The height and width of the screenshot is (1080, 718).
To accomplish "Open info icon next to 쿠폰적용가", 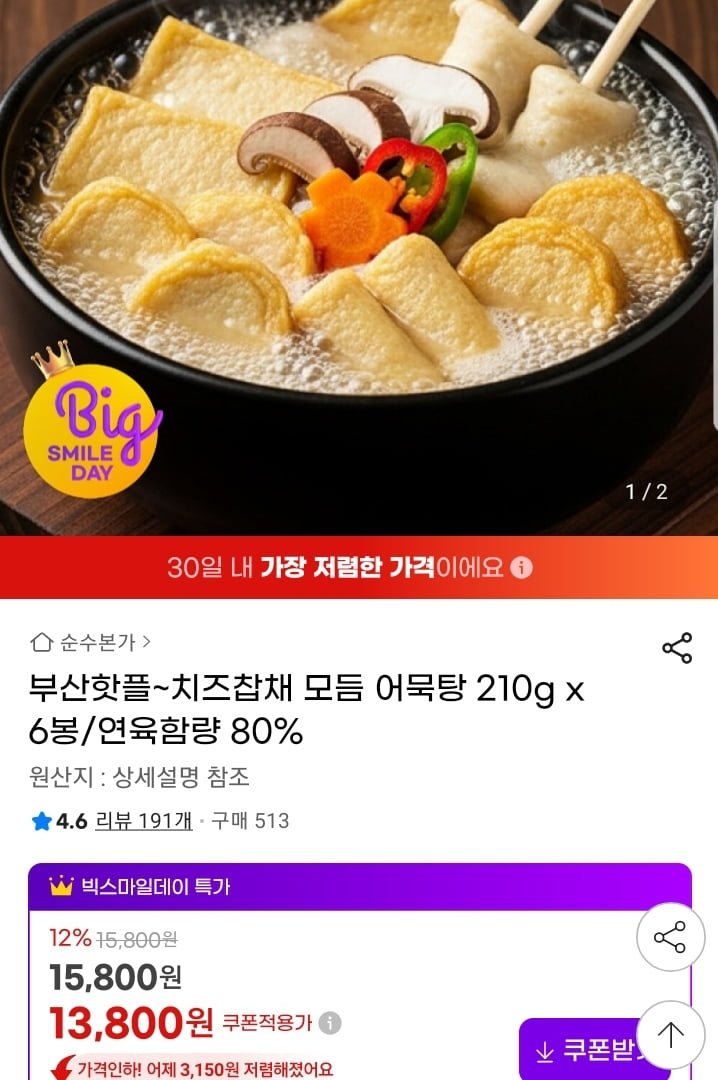I will (x=330, y=1023).
